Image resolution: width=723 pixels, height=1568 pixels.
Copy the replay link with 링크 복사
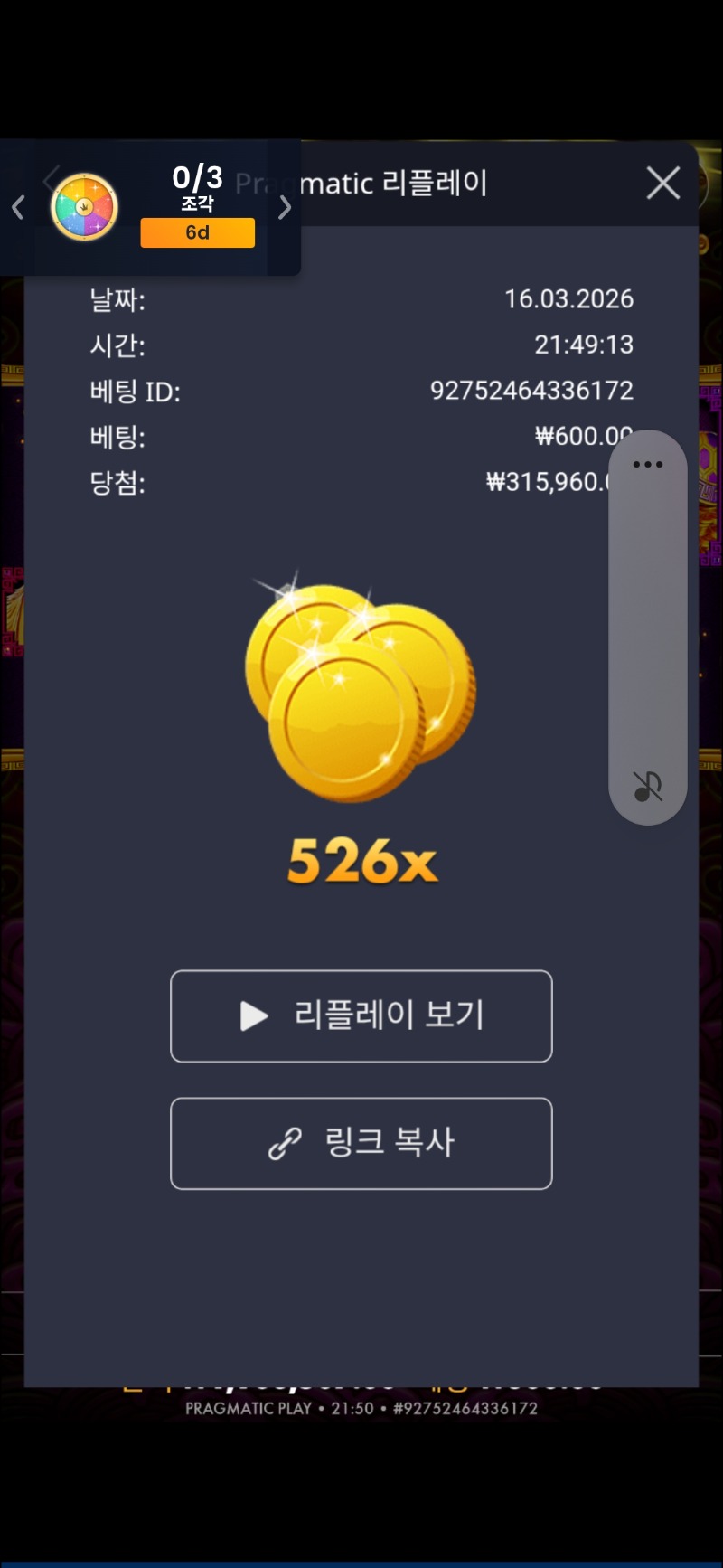[361, 1143]
